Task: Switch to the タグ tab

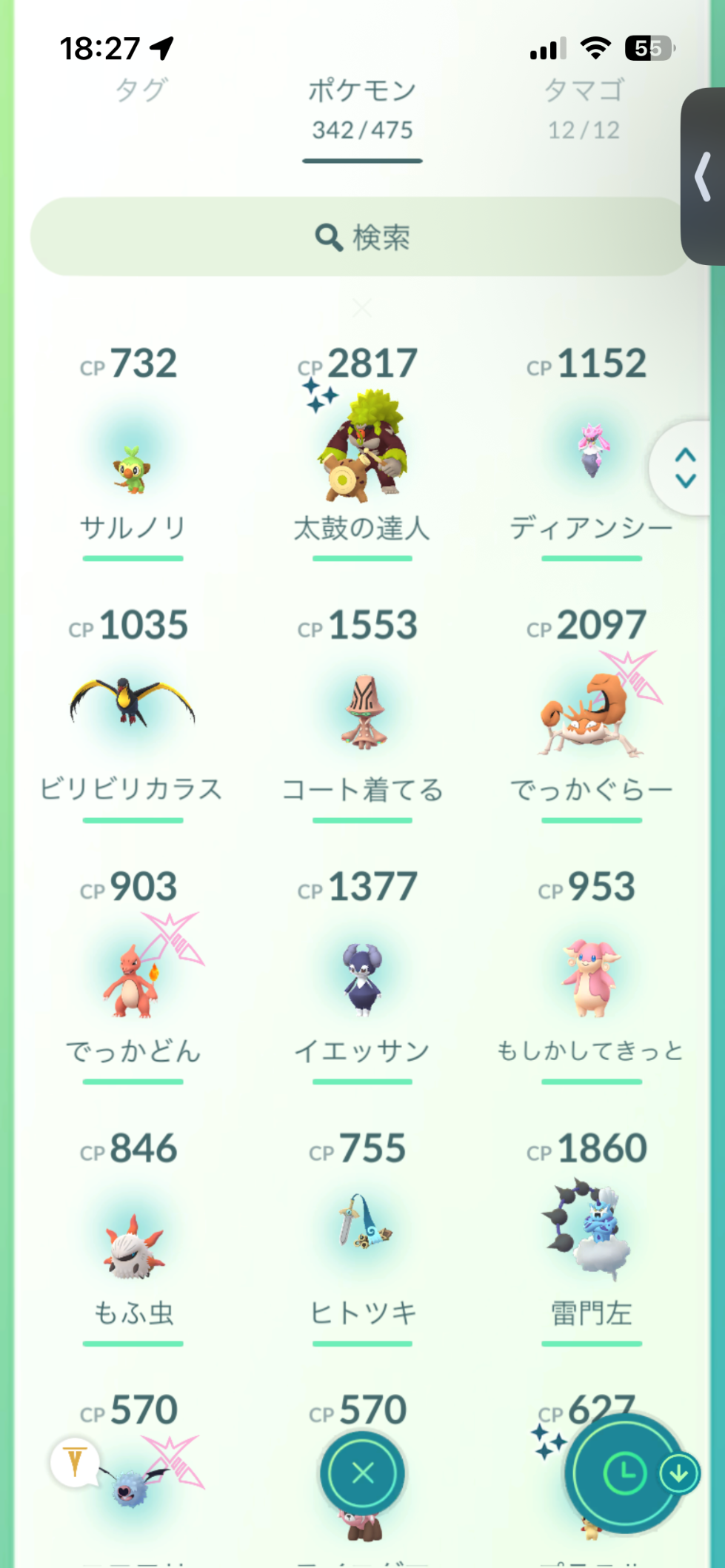Action: pos(141,91)
